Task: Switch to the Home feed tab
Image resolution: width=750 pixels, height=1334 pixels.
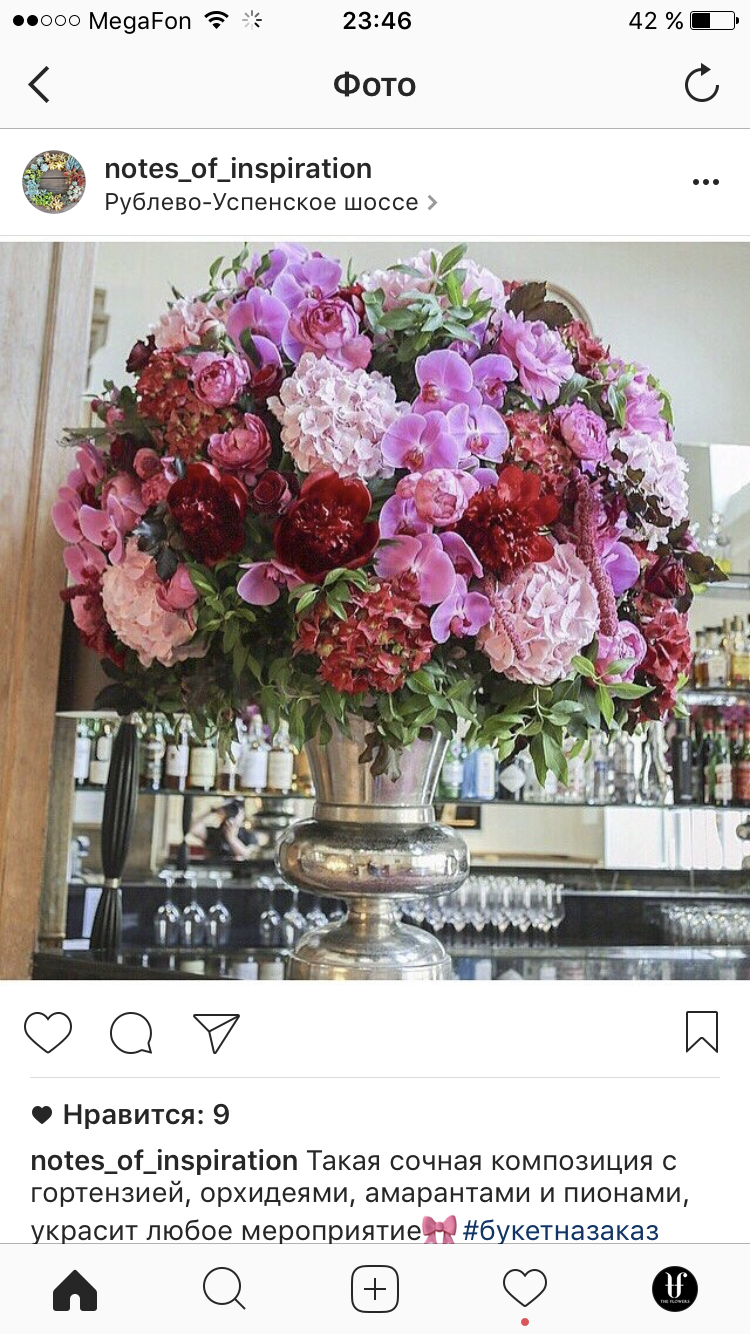Action: click(x=75, y=1290)
